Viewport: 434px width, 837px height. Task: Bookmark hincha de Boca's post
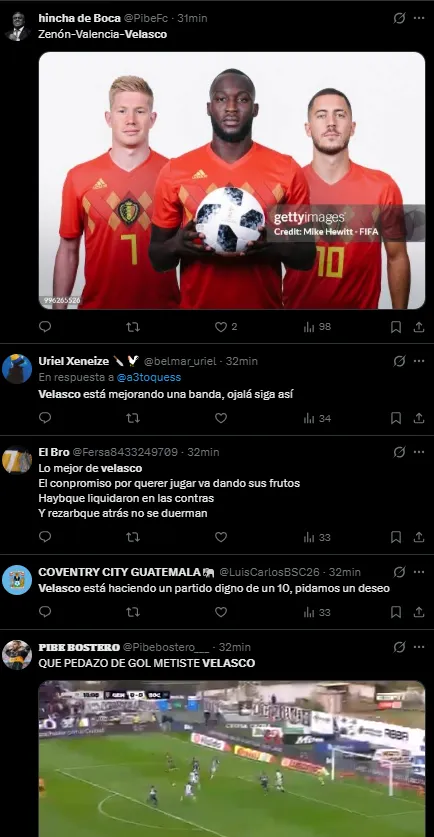[x=396, y=327]
